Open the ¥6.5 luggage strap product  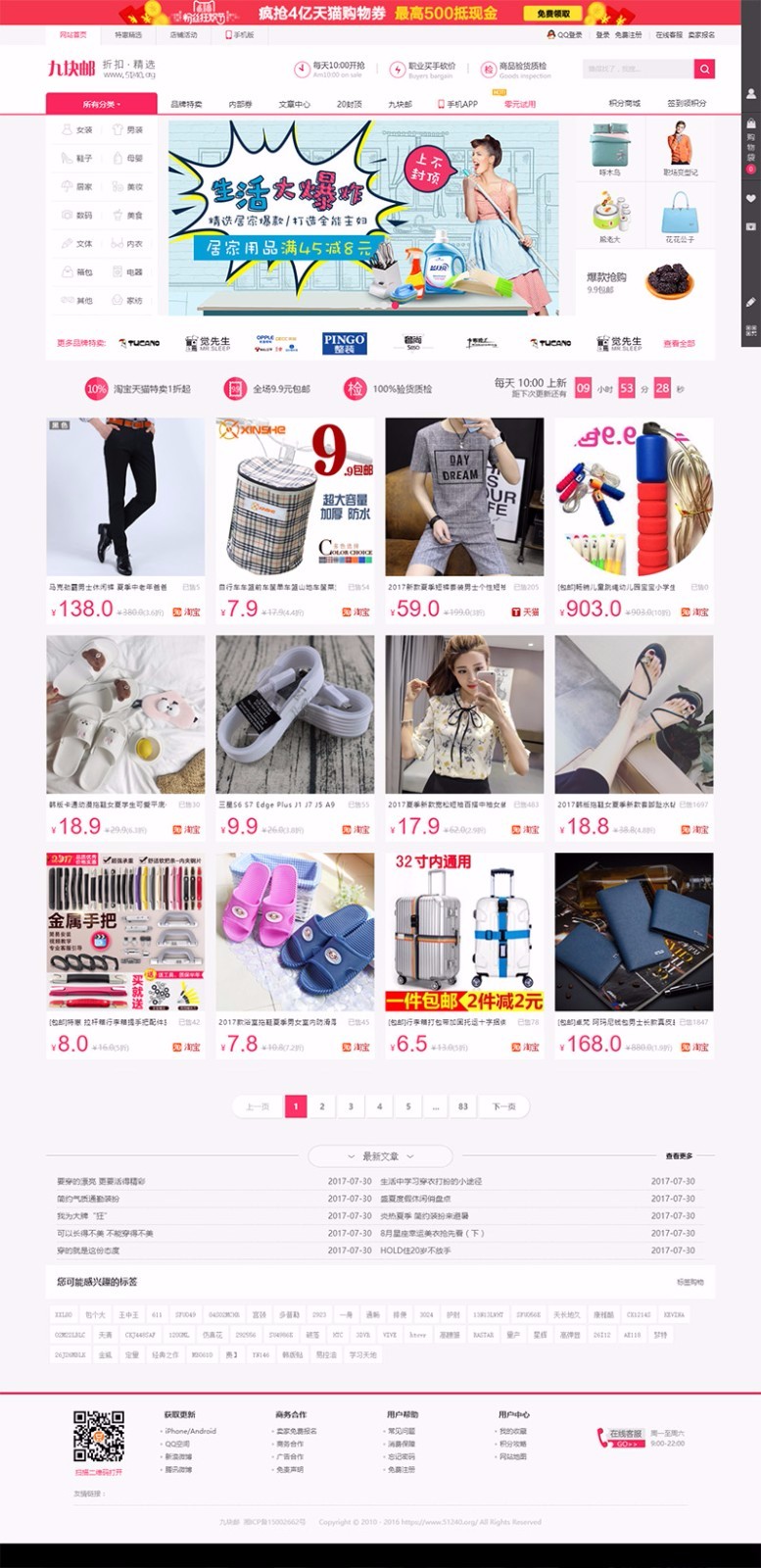click(x=464, y=932)
